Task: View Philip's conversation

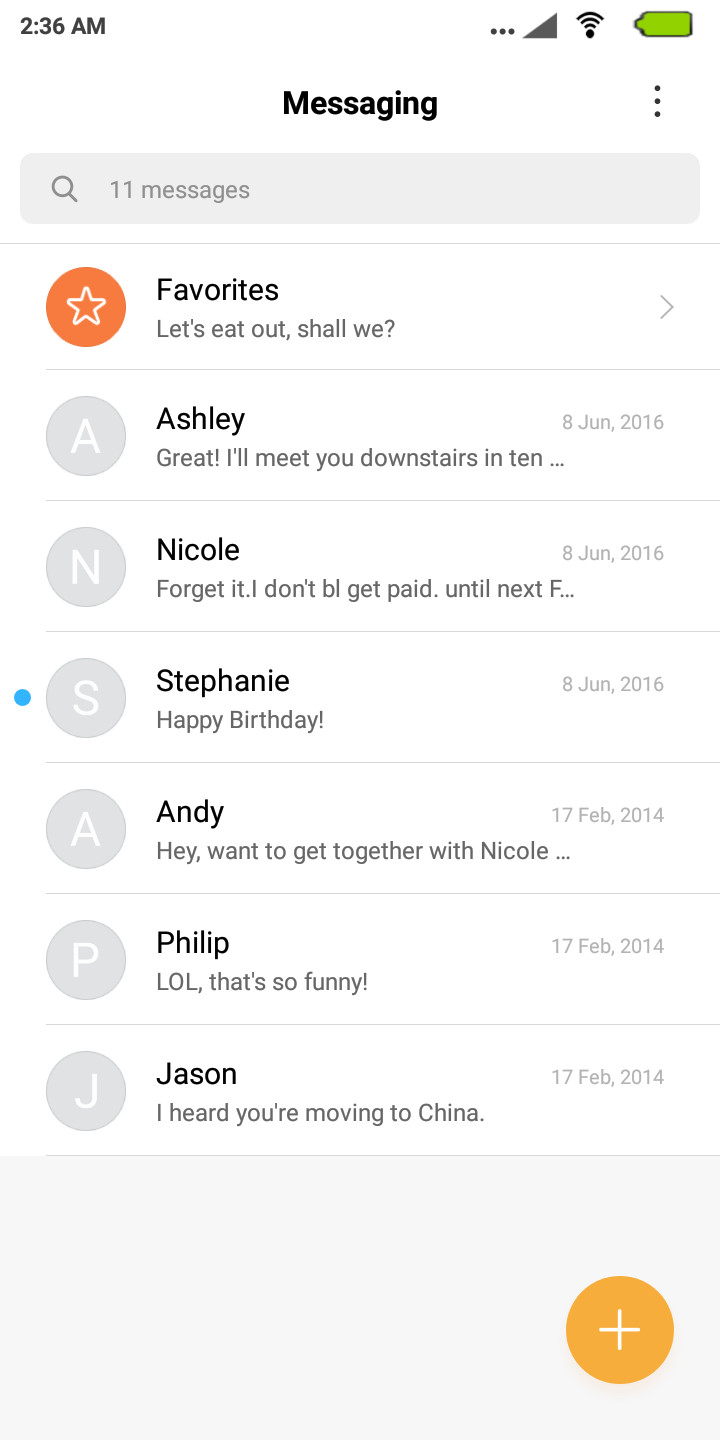Action: tap(360, 960)
